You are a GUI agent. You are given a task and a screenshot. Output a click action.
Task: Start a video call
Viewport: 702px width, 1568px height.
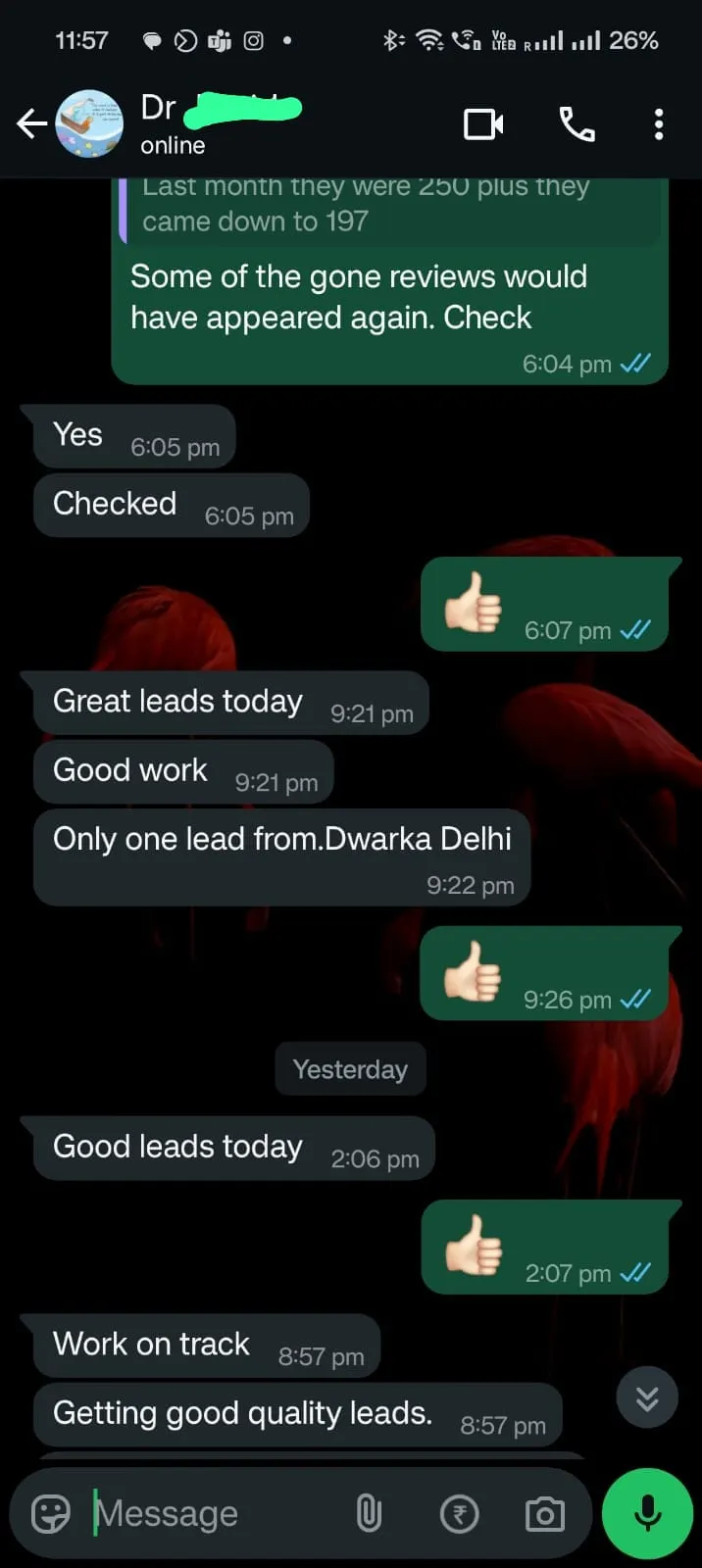pyautogui.click(x=482, y=124)
